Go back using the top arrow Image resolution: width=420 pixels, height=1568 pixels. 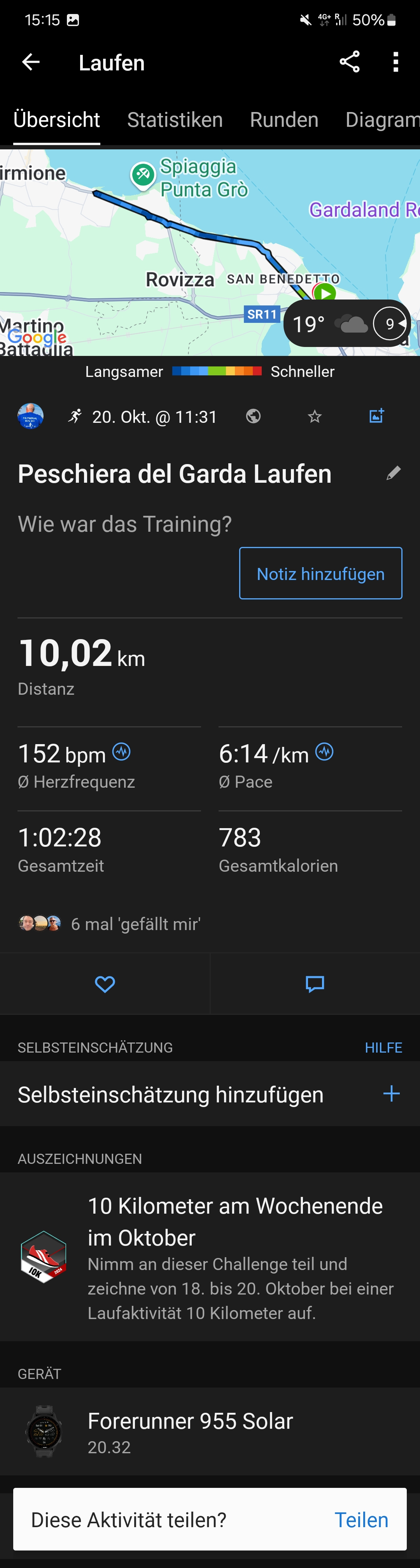tap(30, 62)
